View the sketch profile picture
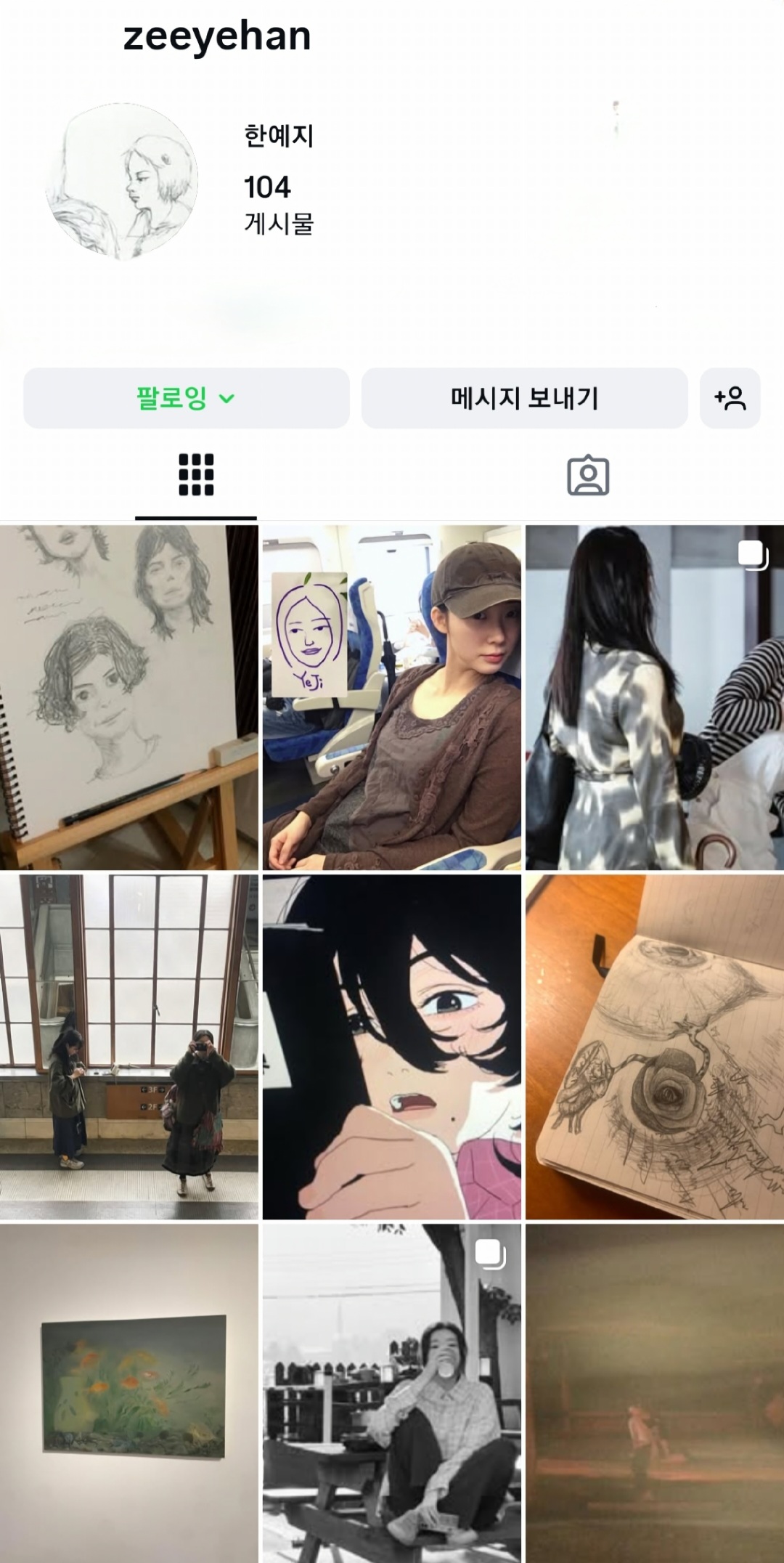This screenshot has height=1563, width=784. [122, 181]
